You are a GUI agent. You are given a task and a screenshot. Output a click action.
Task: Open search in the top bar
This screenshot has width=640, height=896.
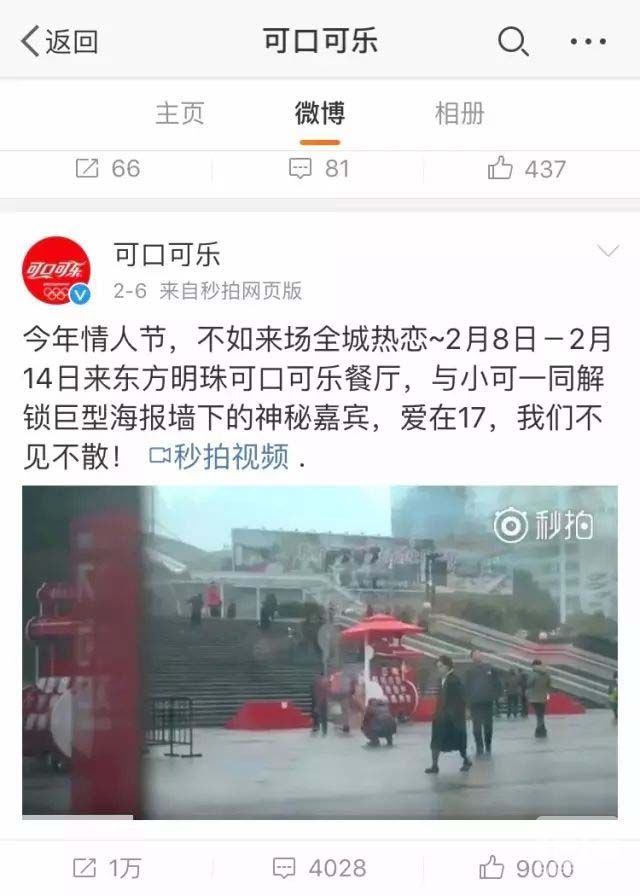point(513,42)
